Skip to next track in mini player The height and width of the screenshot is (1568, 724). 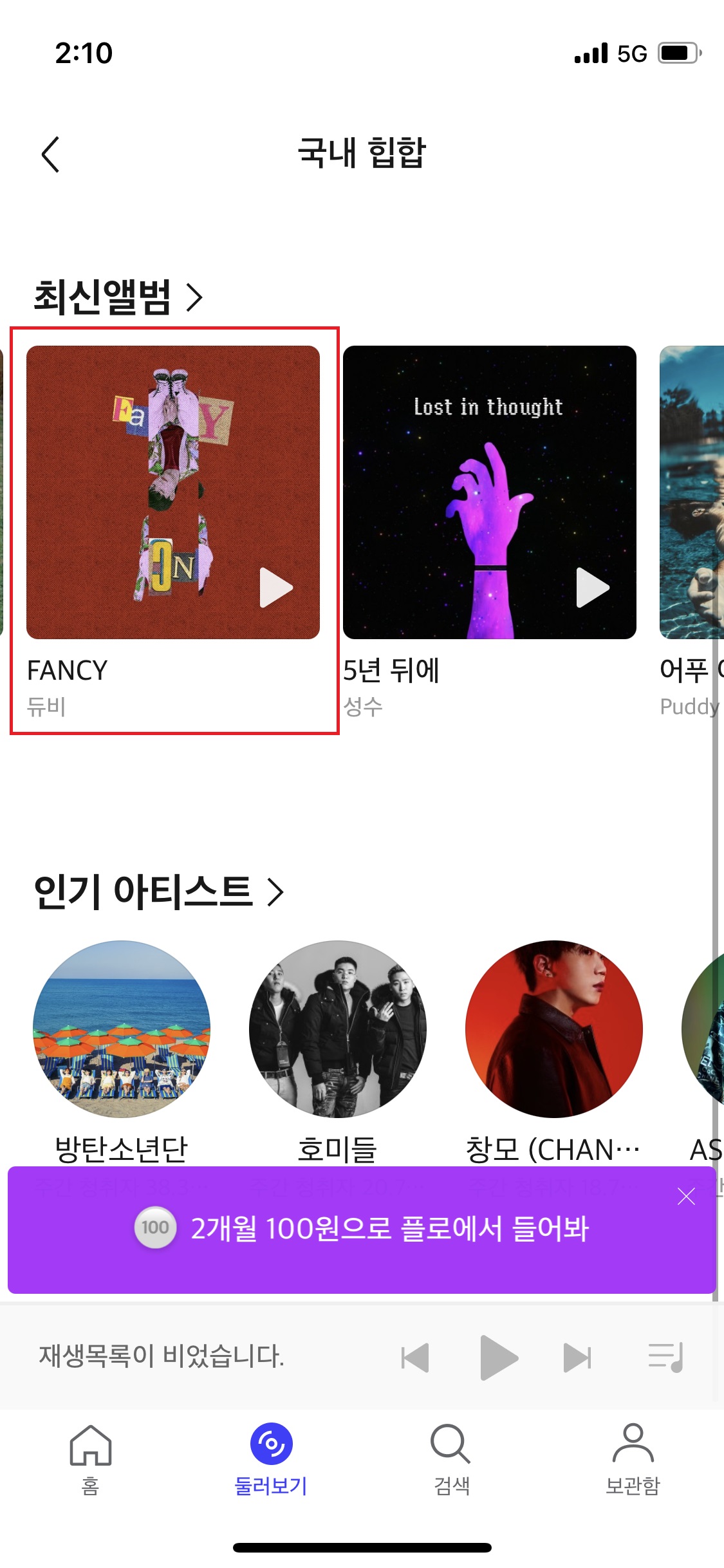[x=577, y=1358]
